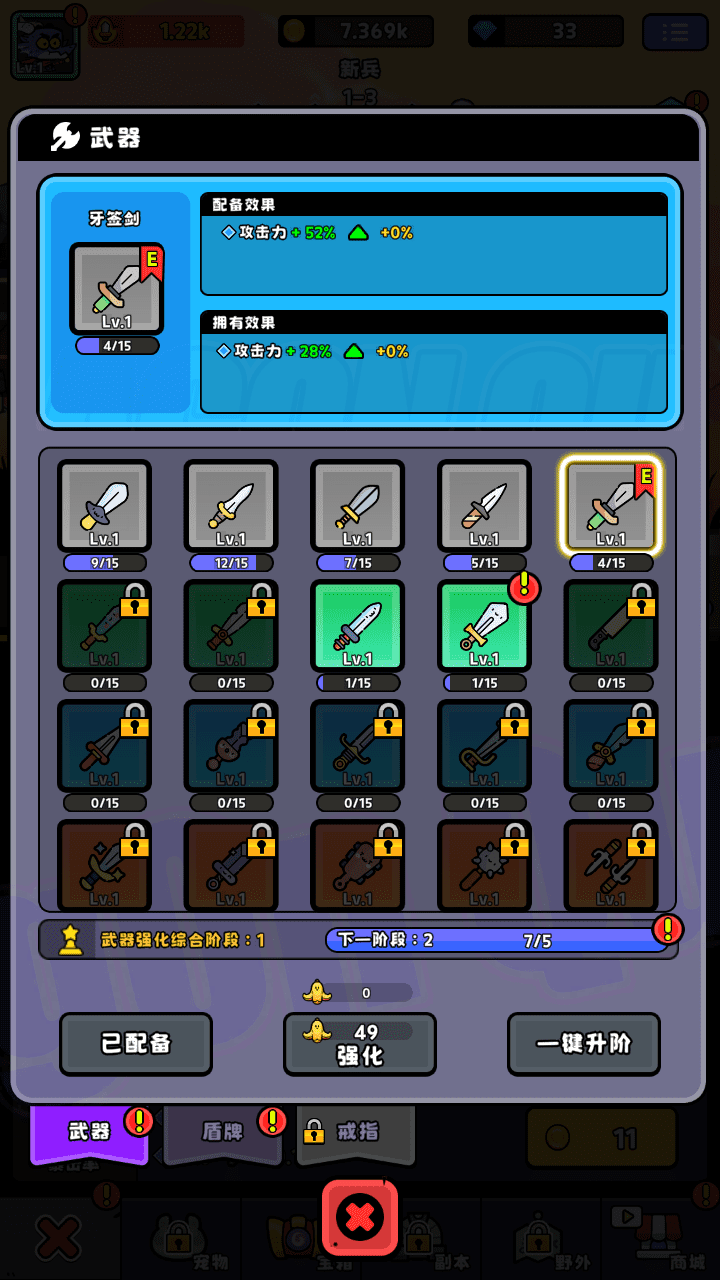This screenshot has width=720, height=1280.
Task: Tap the 已配备 button
Action: pyautogui.click(x=136, y=1044)
